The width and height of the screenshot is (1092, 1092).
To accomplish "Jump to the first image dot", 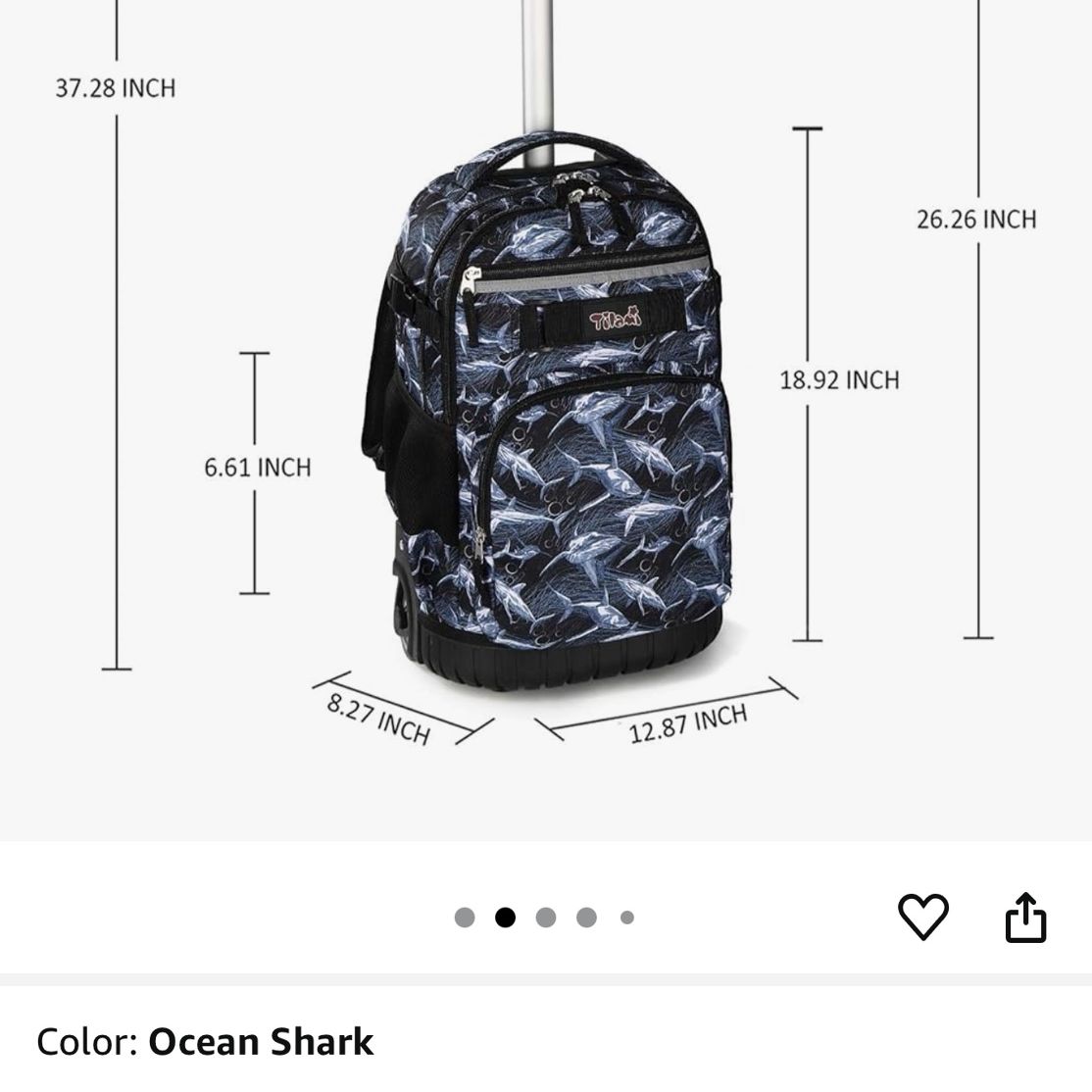I will pos(465,918).
